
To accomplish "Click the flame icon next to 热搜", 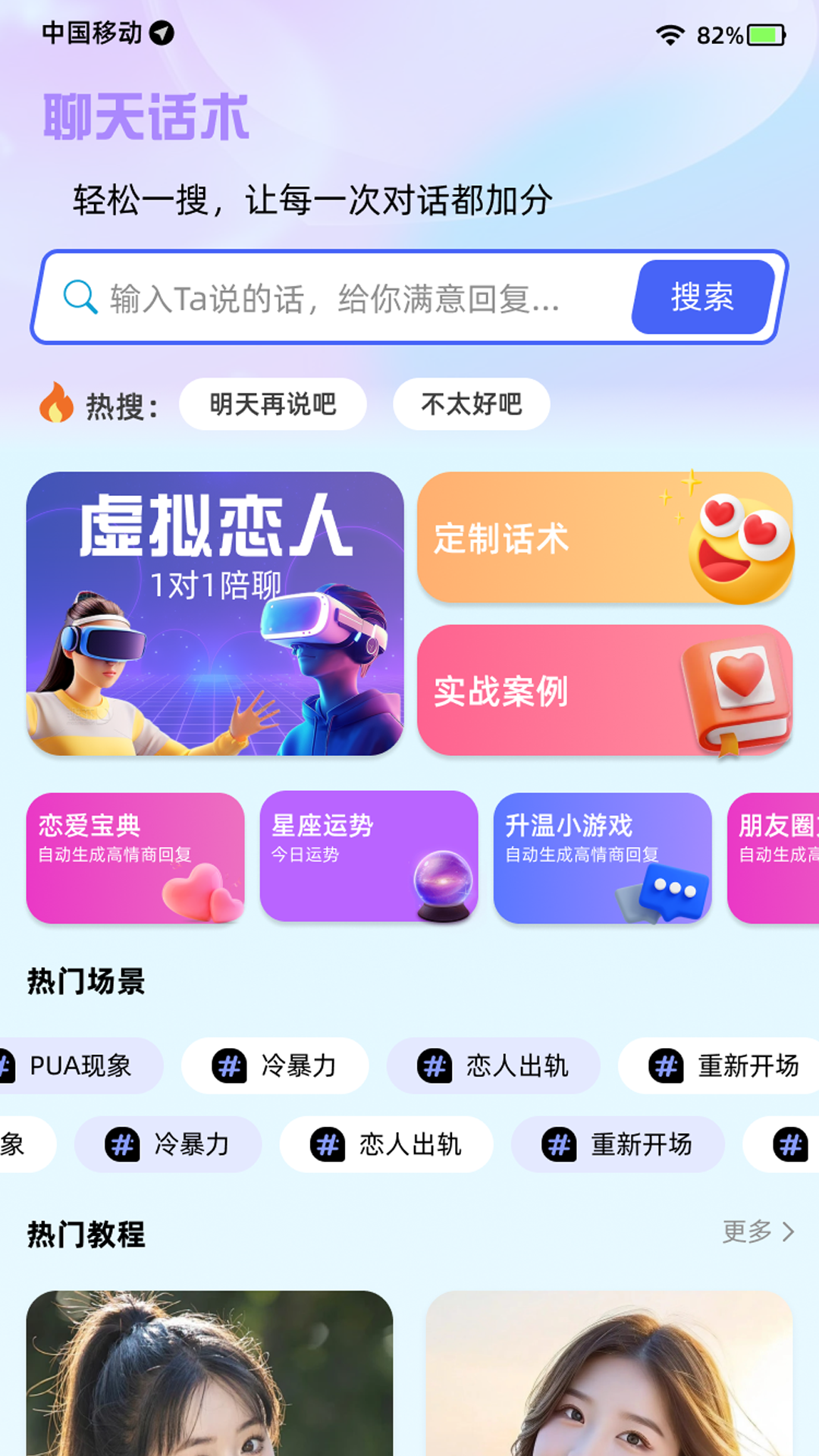I will coord(57,404).
